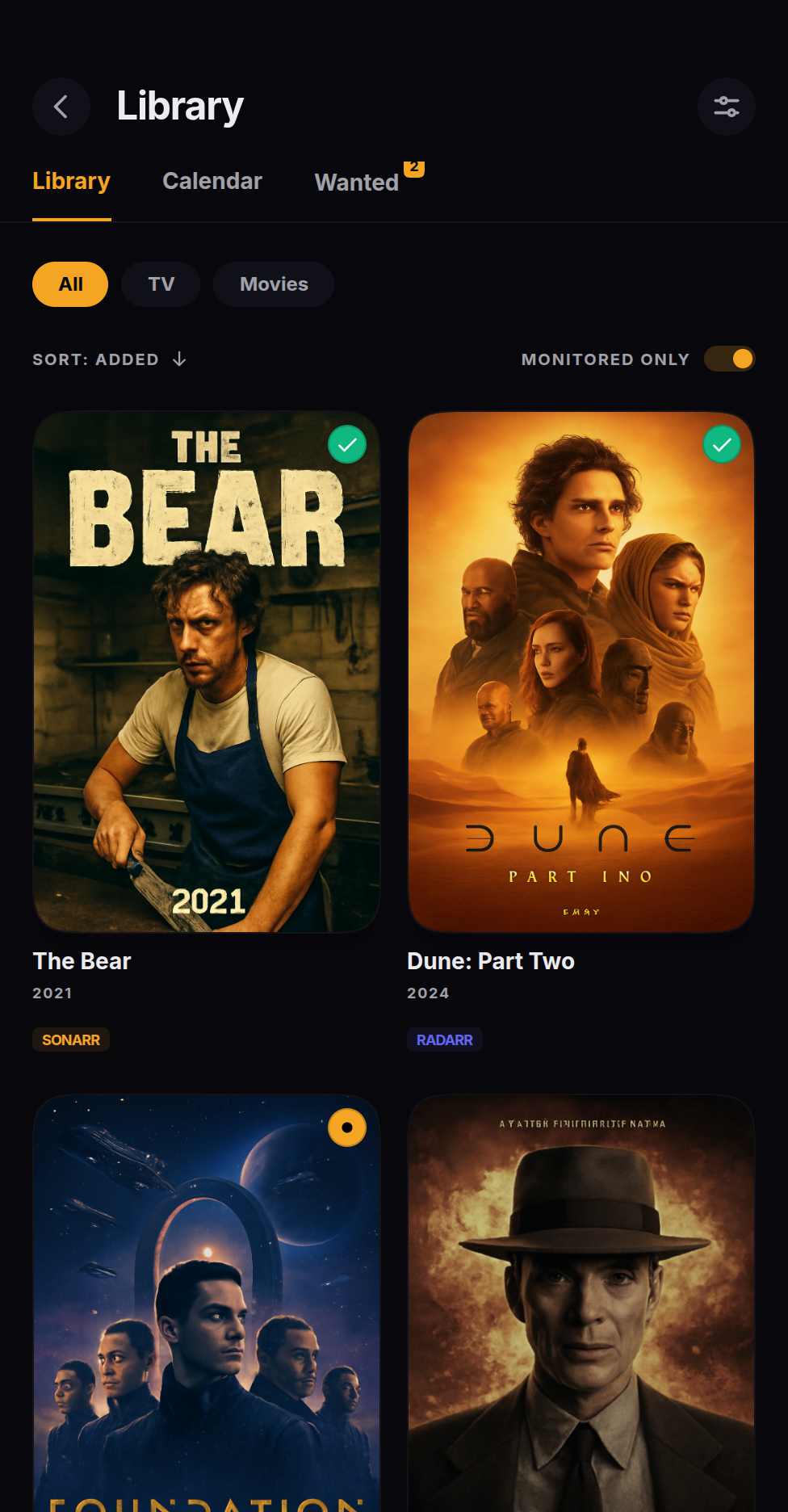
Task: Switch to the Calendar tab
Action: tap(212, 182)
